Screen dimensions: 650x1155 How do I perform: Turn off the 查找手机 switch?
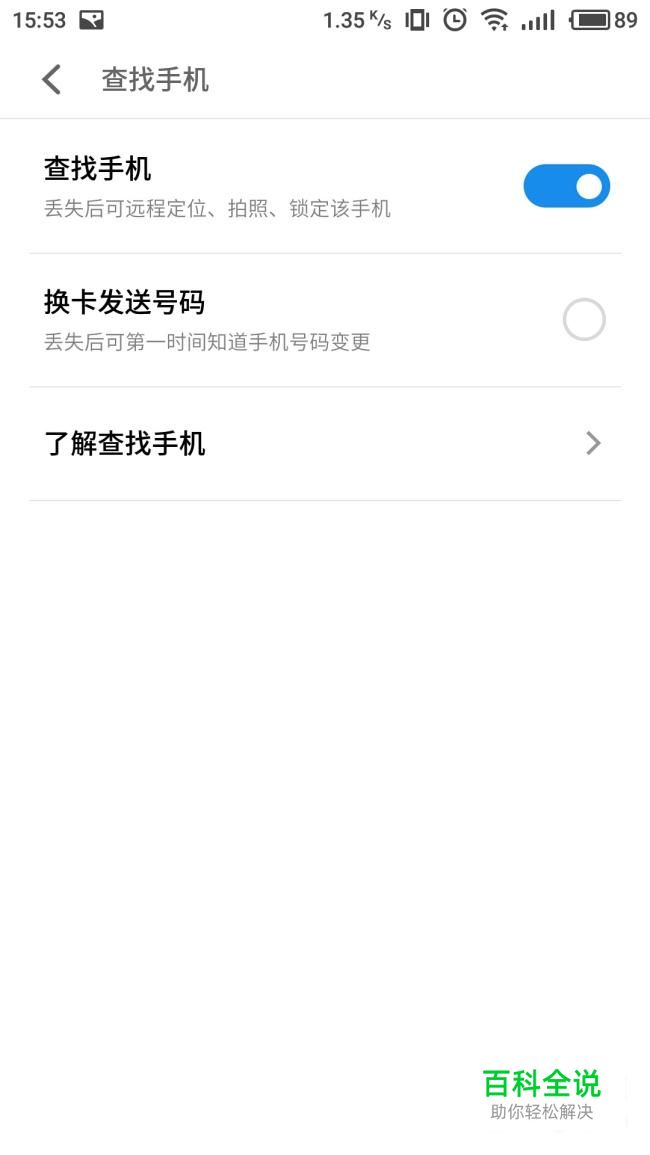point(567,186)
